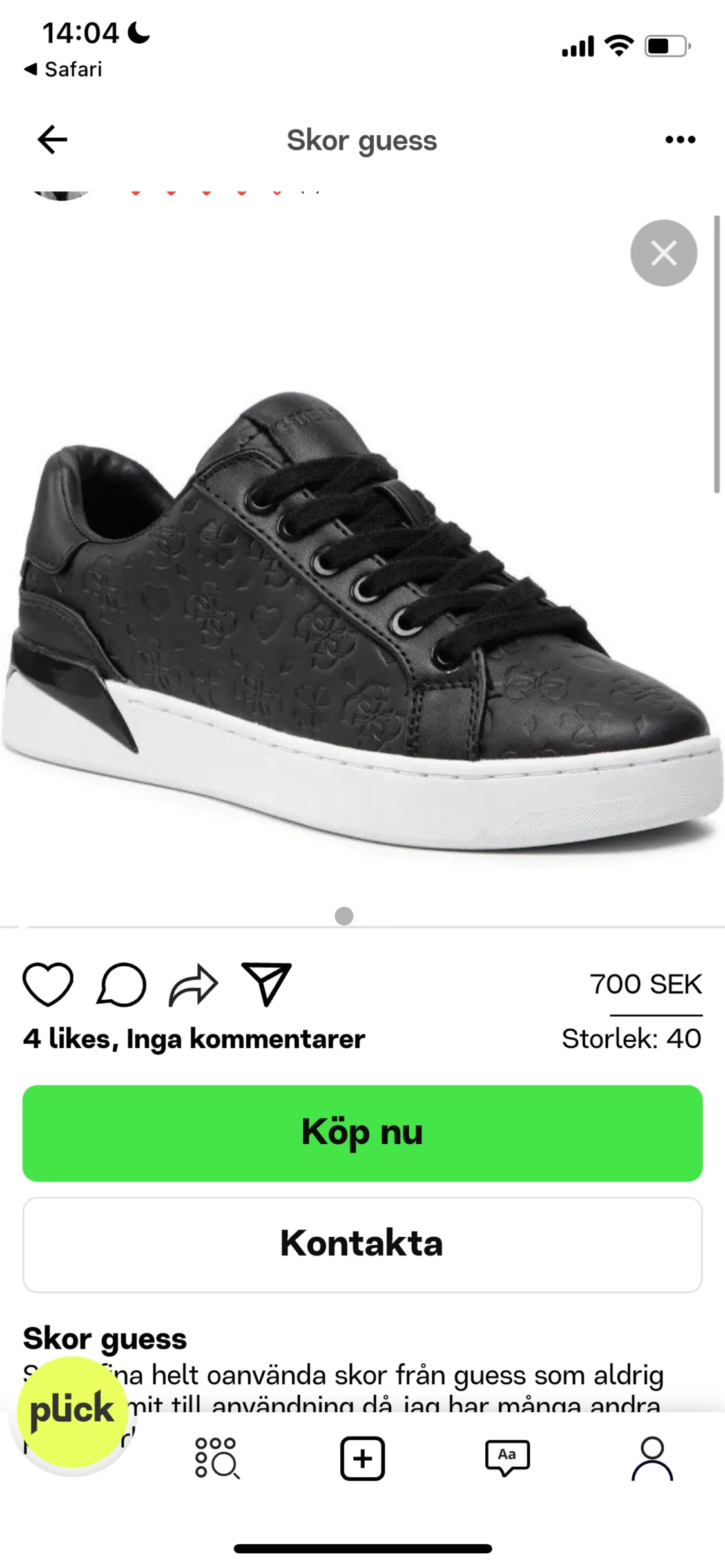This screenshot has width=725, height=1568.
Task: Go back using the arrow icon
Action: click(52, 140)
